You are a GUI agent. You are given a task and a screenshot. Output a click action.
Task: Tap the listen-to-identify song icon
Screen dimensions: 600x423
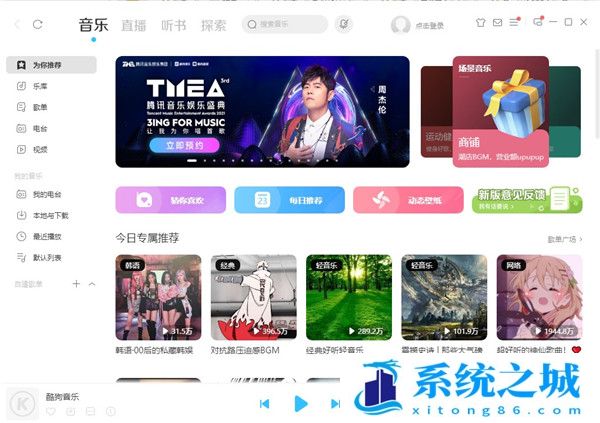tap(345, 23)
